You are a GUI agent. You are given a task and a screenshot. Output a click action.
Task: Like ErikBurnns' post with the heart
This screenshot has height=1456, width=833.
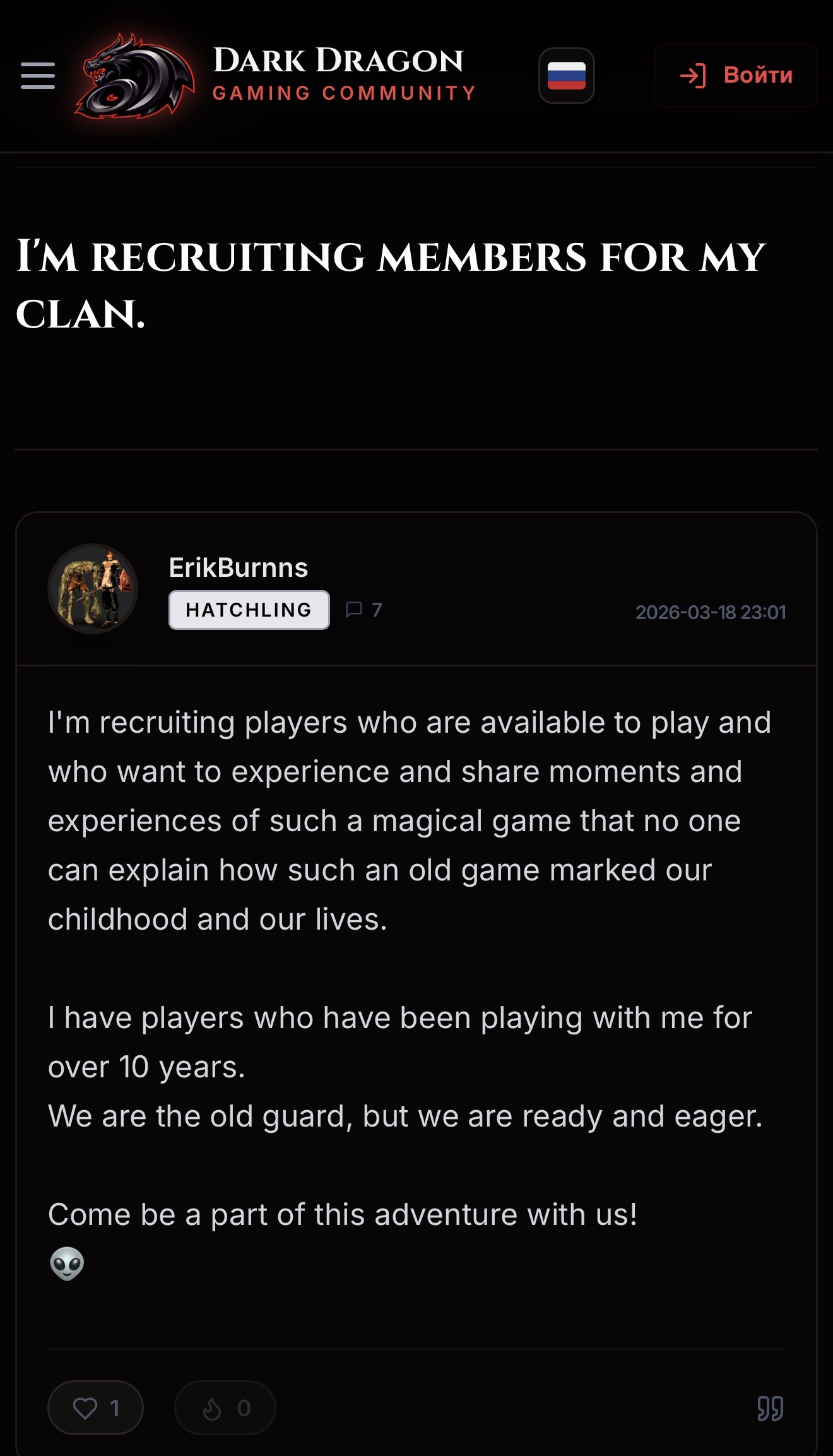click(x=95, y=1408)
